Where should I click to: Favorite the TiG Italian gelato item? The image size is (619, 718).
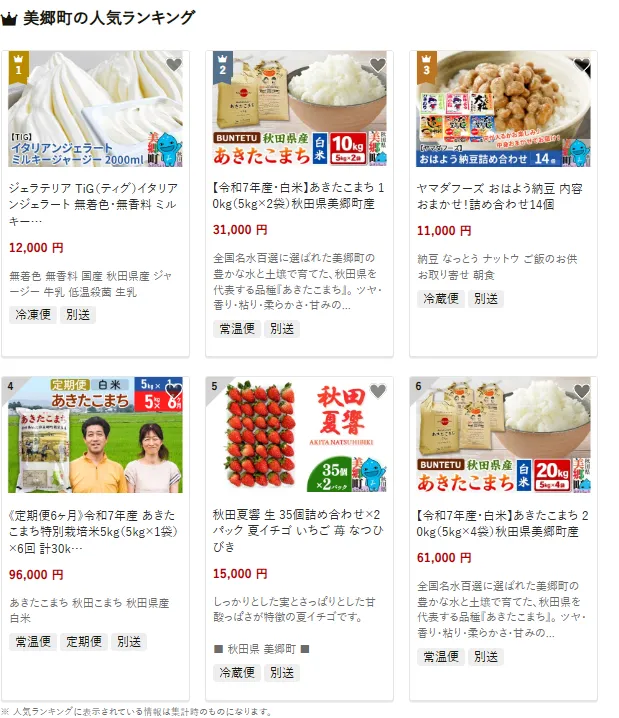(x=173, y=65)
